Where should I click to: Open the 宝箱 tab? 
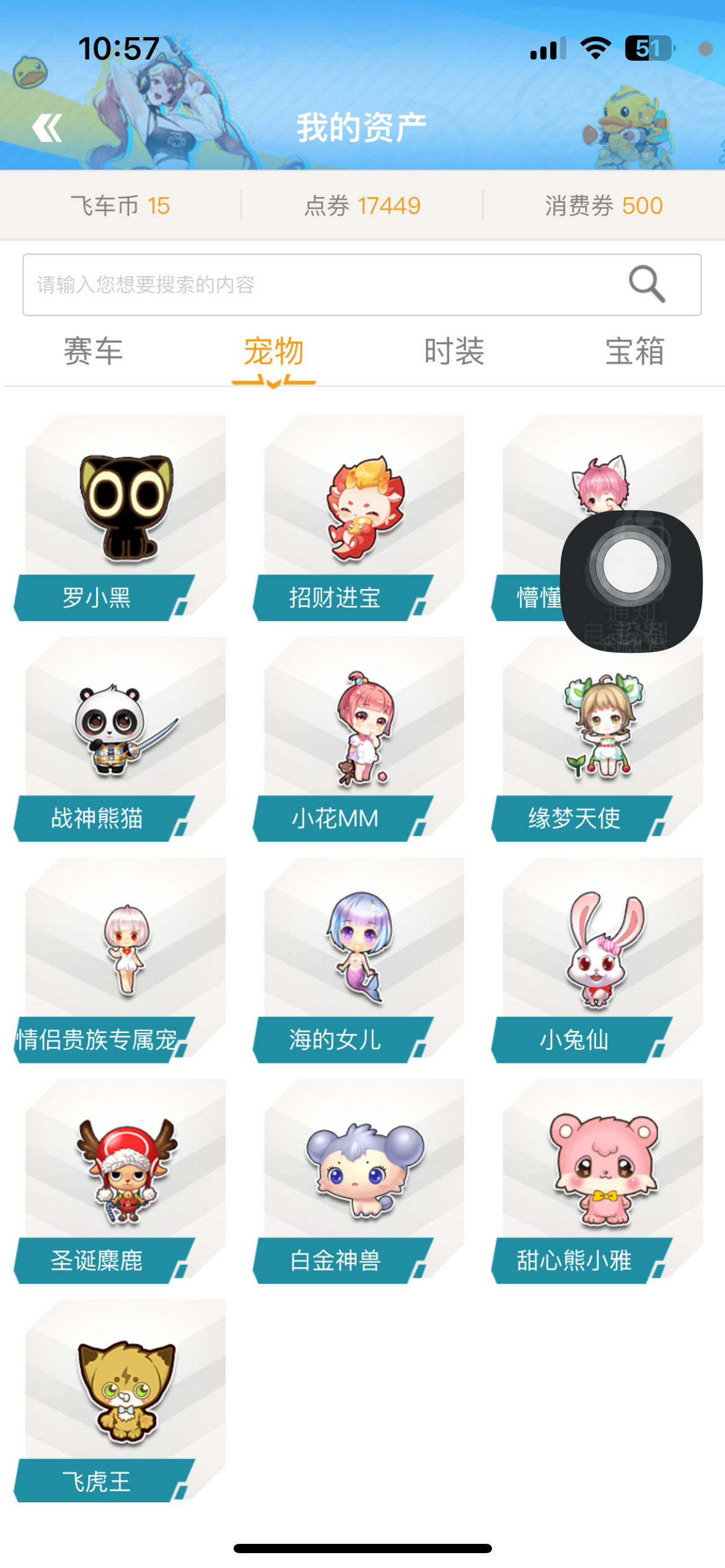(x=635, y=352)
